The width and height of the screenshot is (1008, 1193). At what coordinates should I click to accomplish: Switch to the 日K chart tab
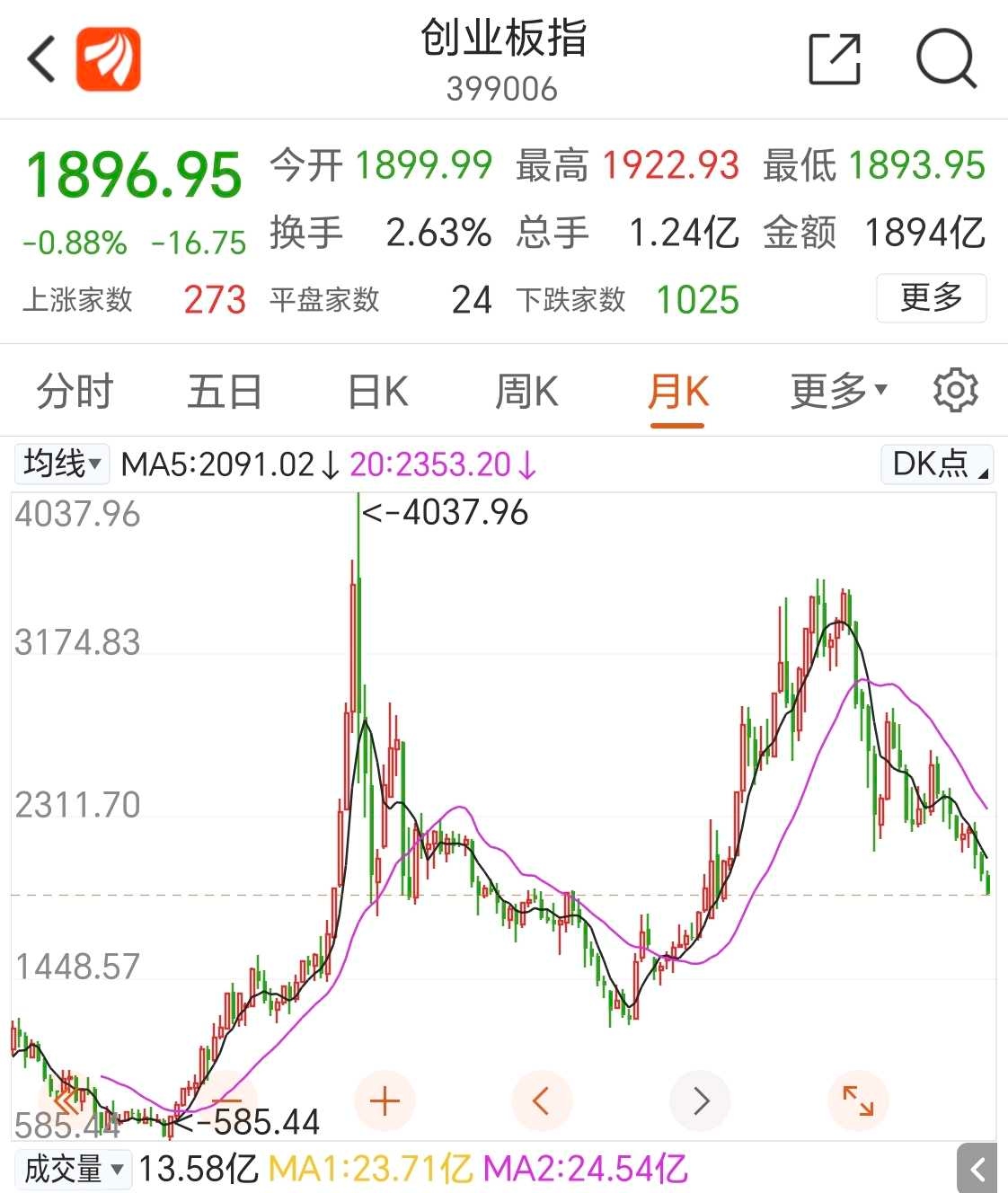click(376, 390)
